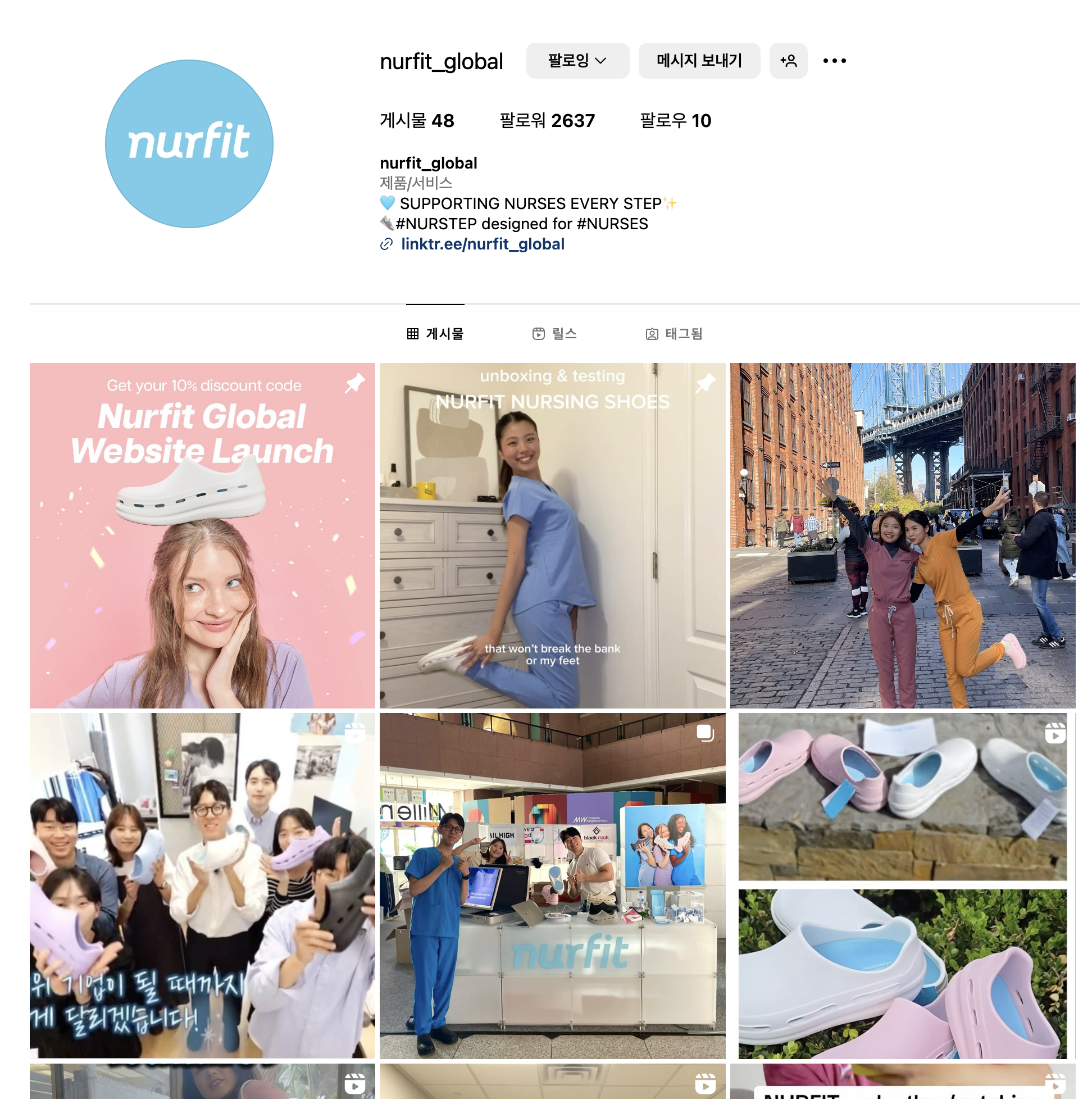This screenshot has width=1092, height=1099.
Task: Open the nurfit exhibition booth post
Action: (552, 885)
